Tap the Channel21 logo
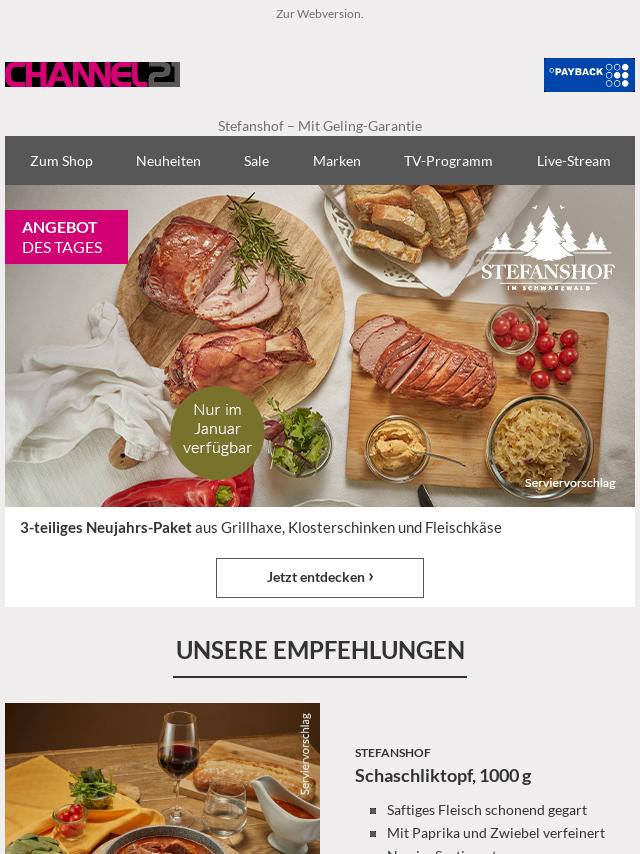 92,75
